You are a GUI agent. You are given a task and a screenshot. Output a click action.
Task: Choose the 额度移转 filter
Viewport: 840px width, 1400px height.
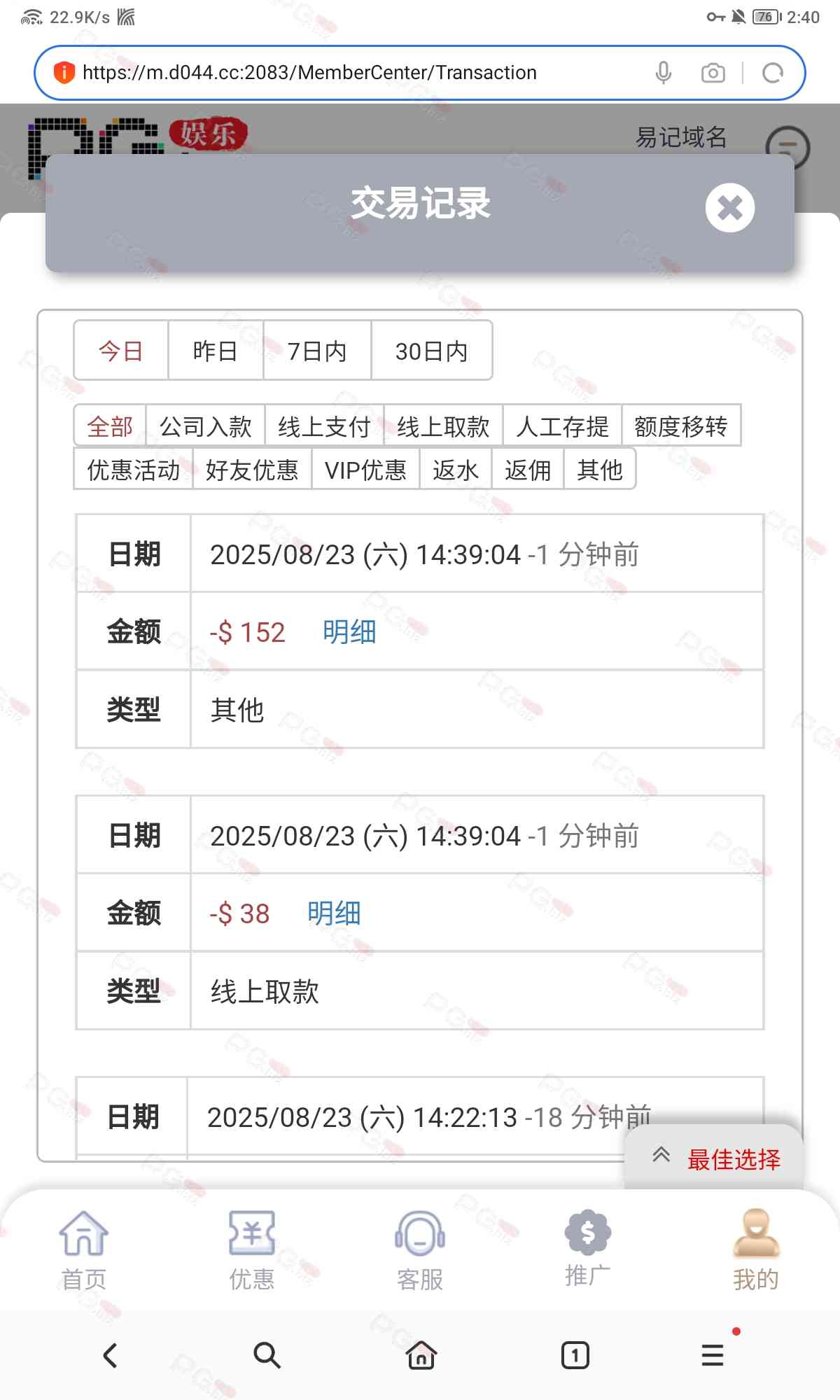tap(680, 426)
